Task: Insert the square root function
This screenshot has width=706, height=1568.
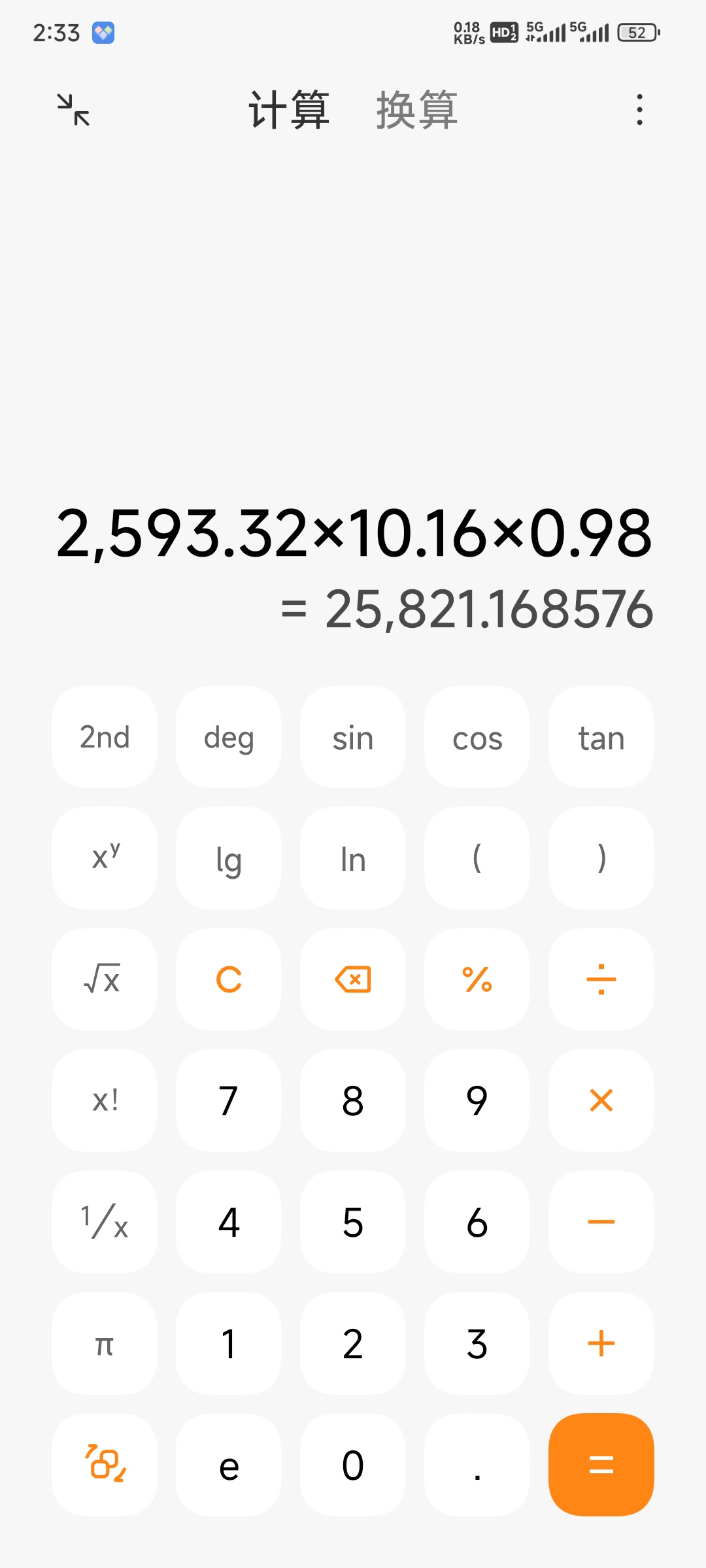Action: tap(105, 979)
